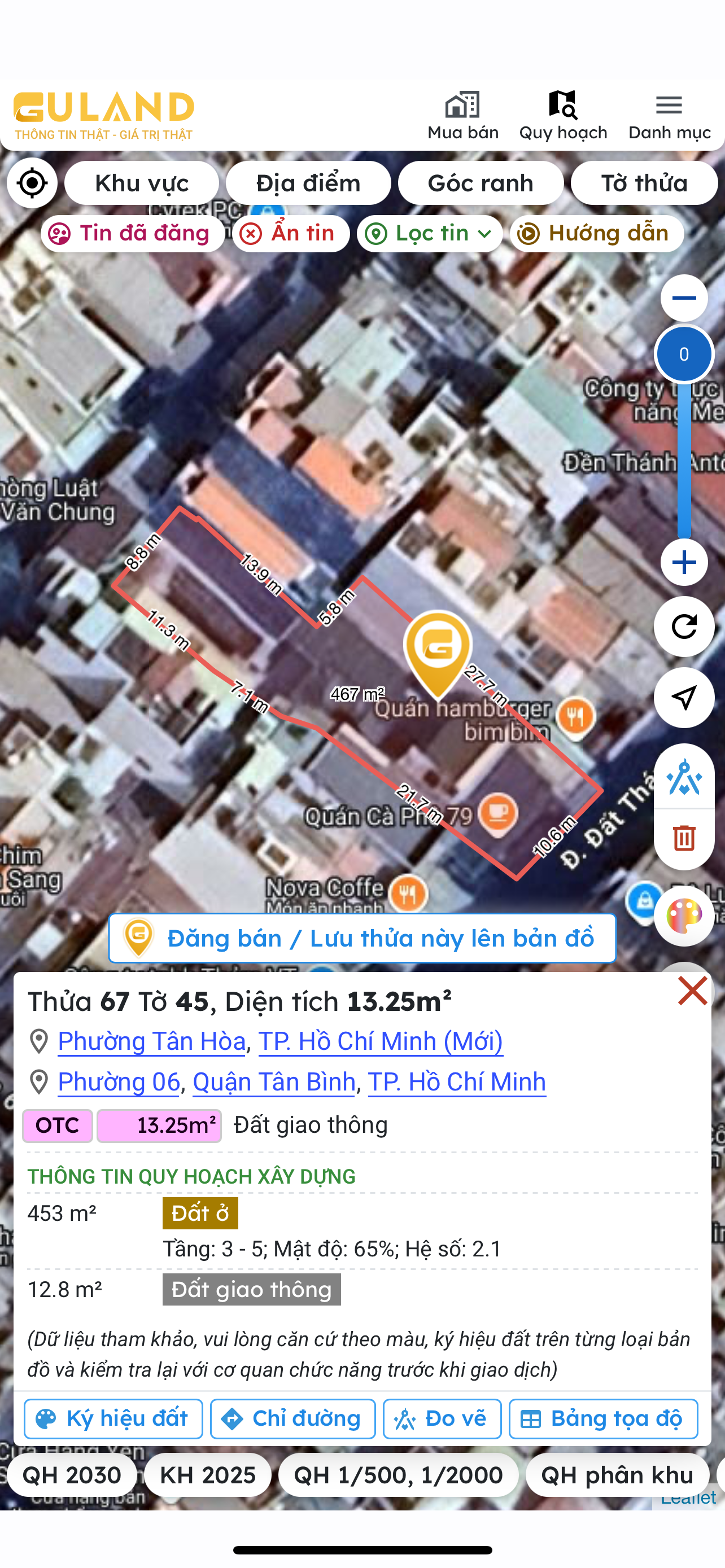The height and width of the screenshot is (1568, 725).
Task: Open the Mua bán section
Action: pyautogui.click(x=462, y=116)
